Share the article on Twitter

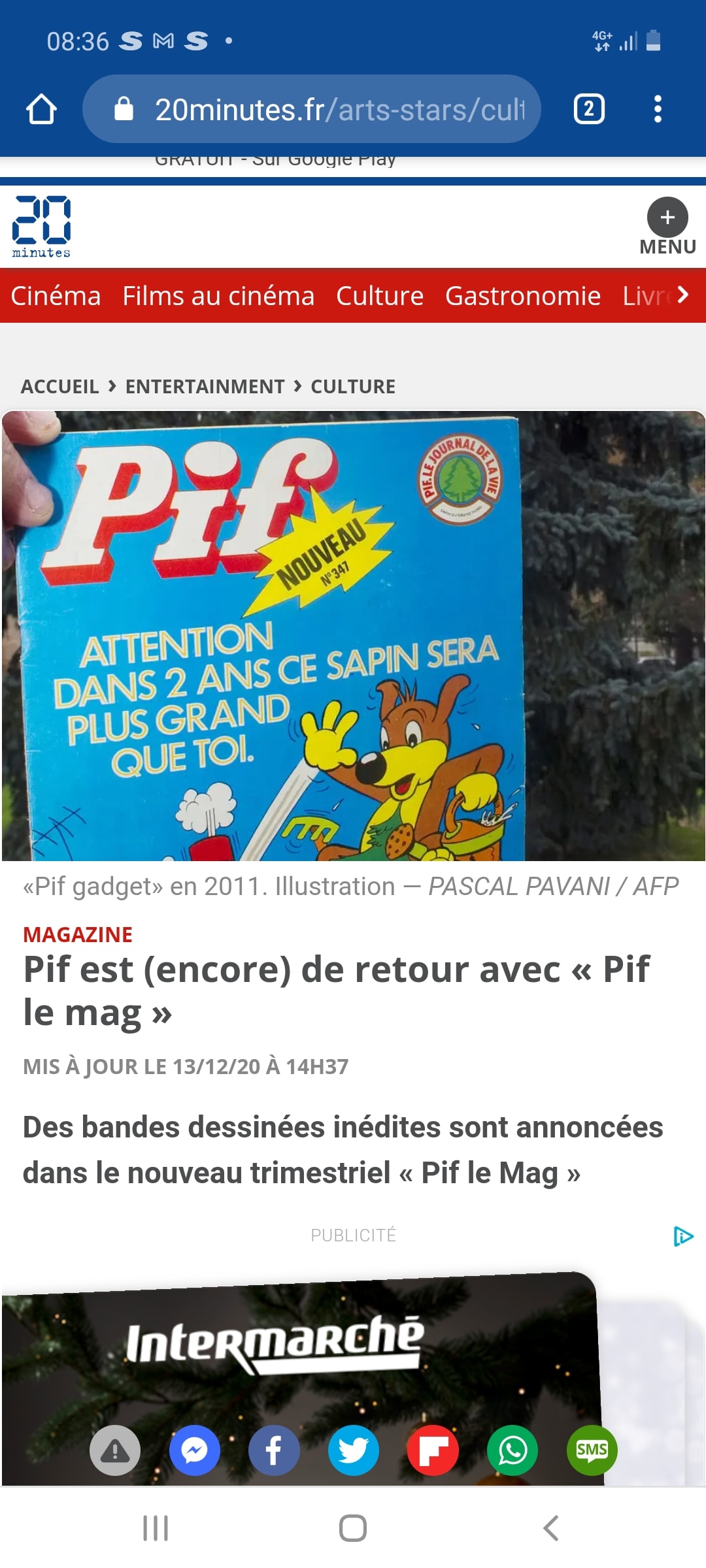point(354,1450)
